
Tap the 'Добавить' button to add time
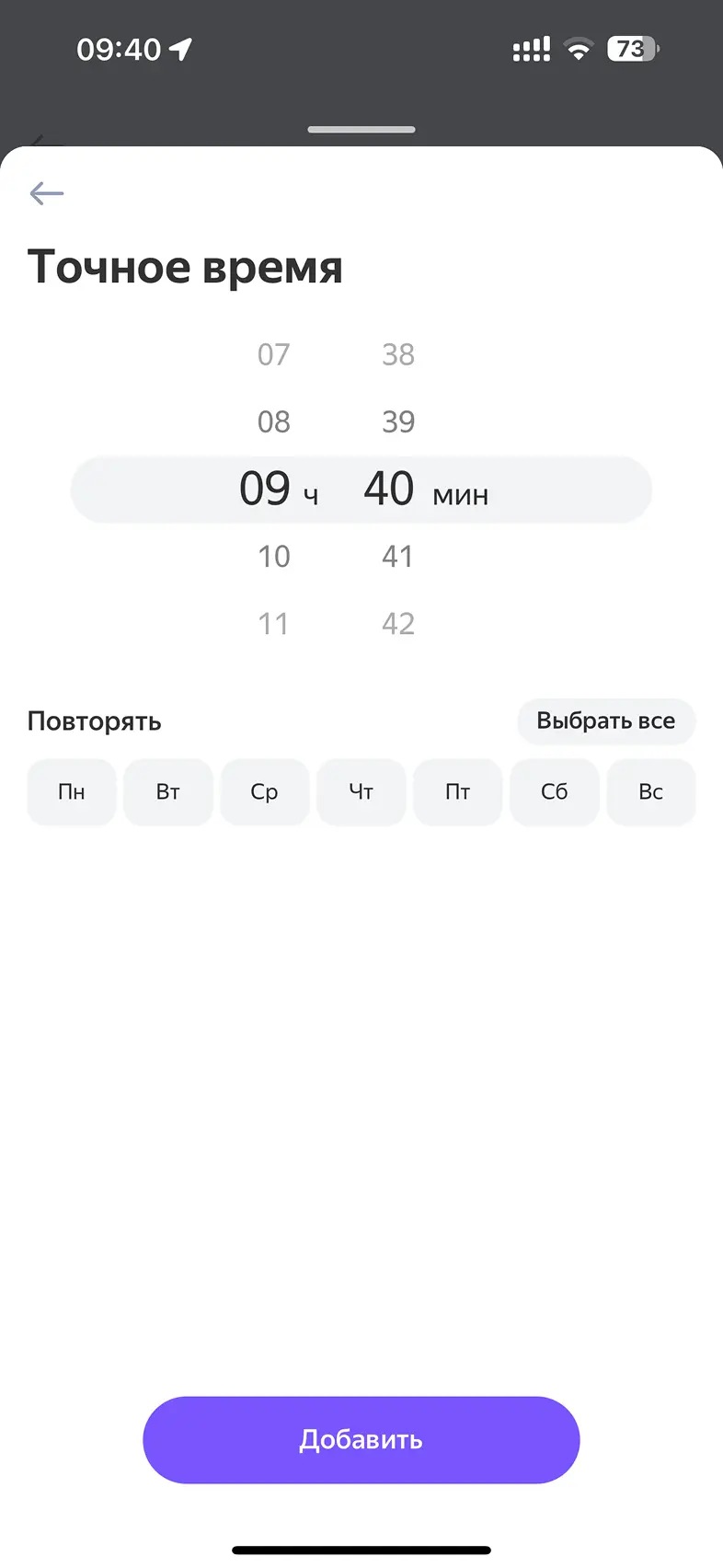click(361, 1439)
